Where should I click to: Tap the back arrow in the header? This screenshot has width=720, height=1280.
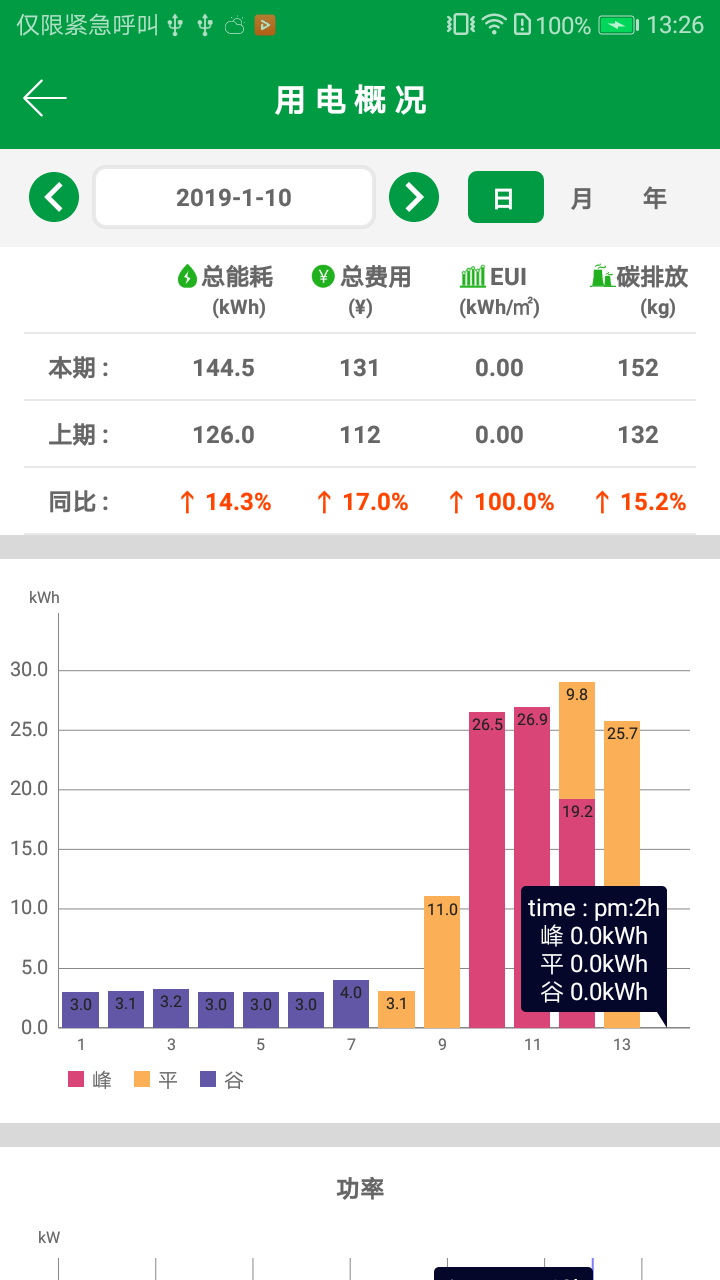point(44,97)
